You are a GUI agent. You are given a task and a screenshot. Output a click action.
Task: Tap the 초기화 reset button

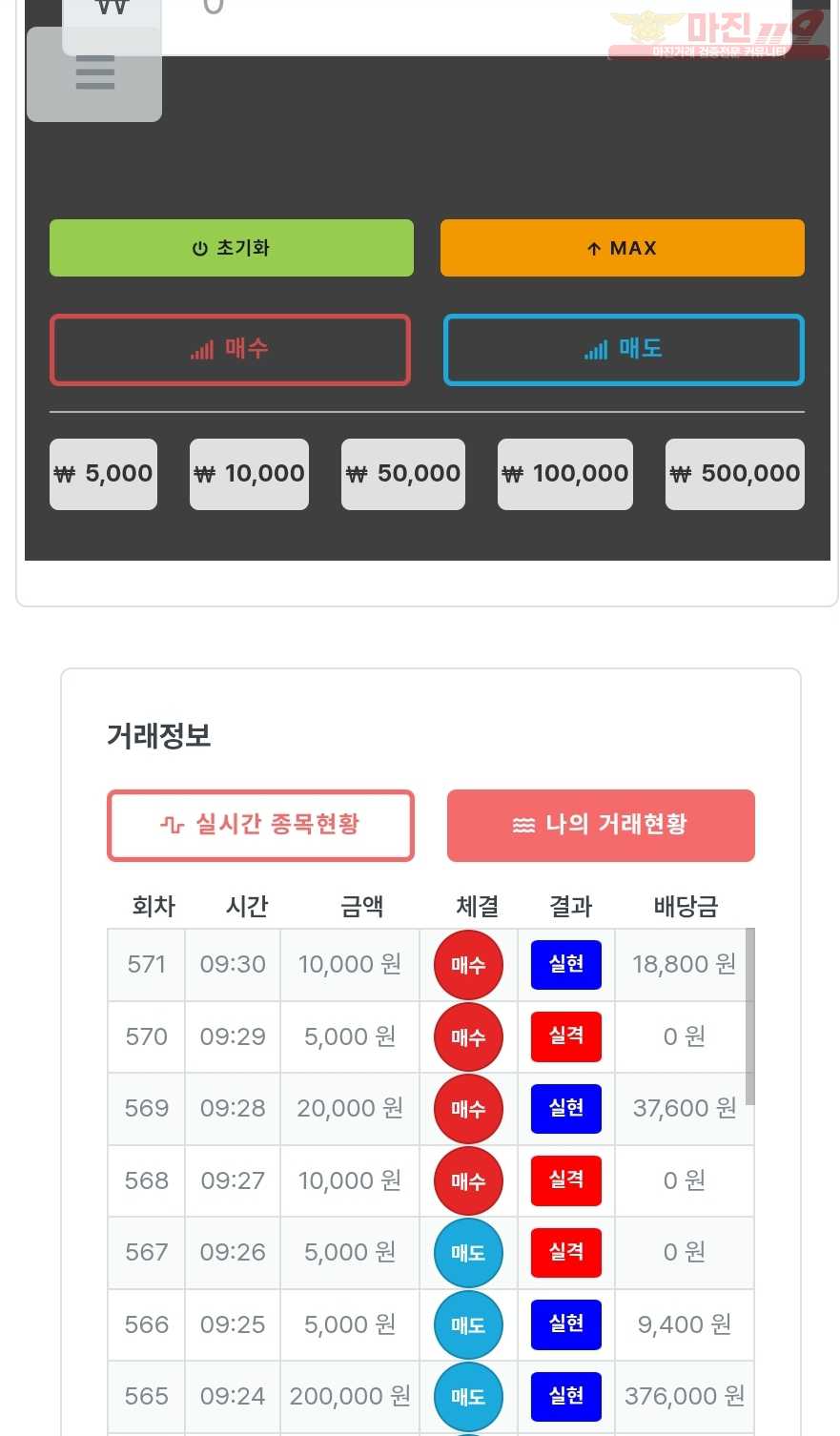pyautogui.click(x=232, y=248)
